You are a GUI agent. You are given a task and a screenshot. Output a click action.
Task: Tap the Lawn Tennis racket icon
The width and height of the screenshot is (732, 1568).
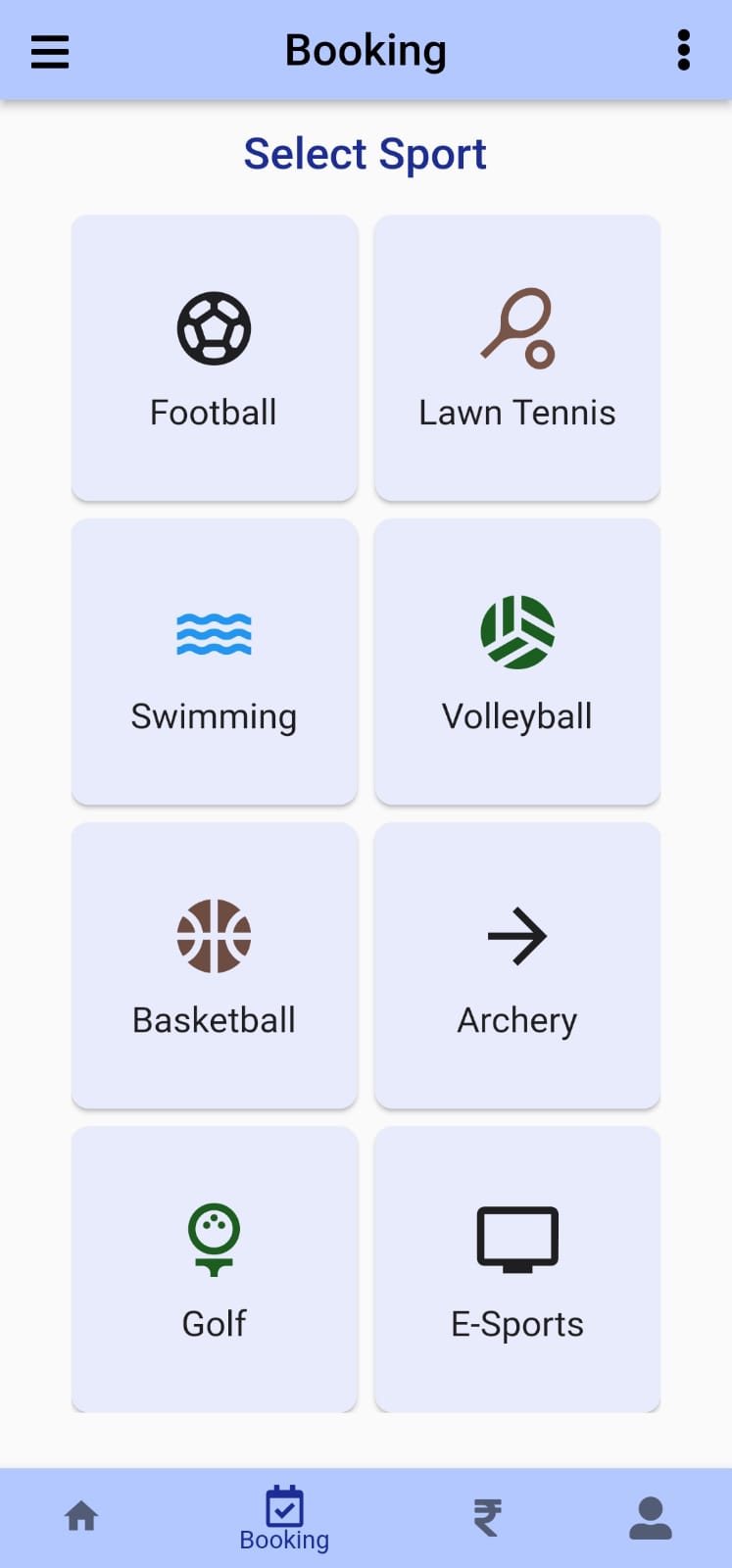pos(517,326)
